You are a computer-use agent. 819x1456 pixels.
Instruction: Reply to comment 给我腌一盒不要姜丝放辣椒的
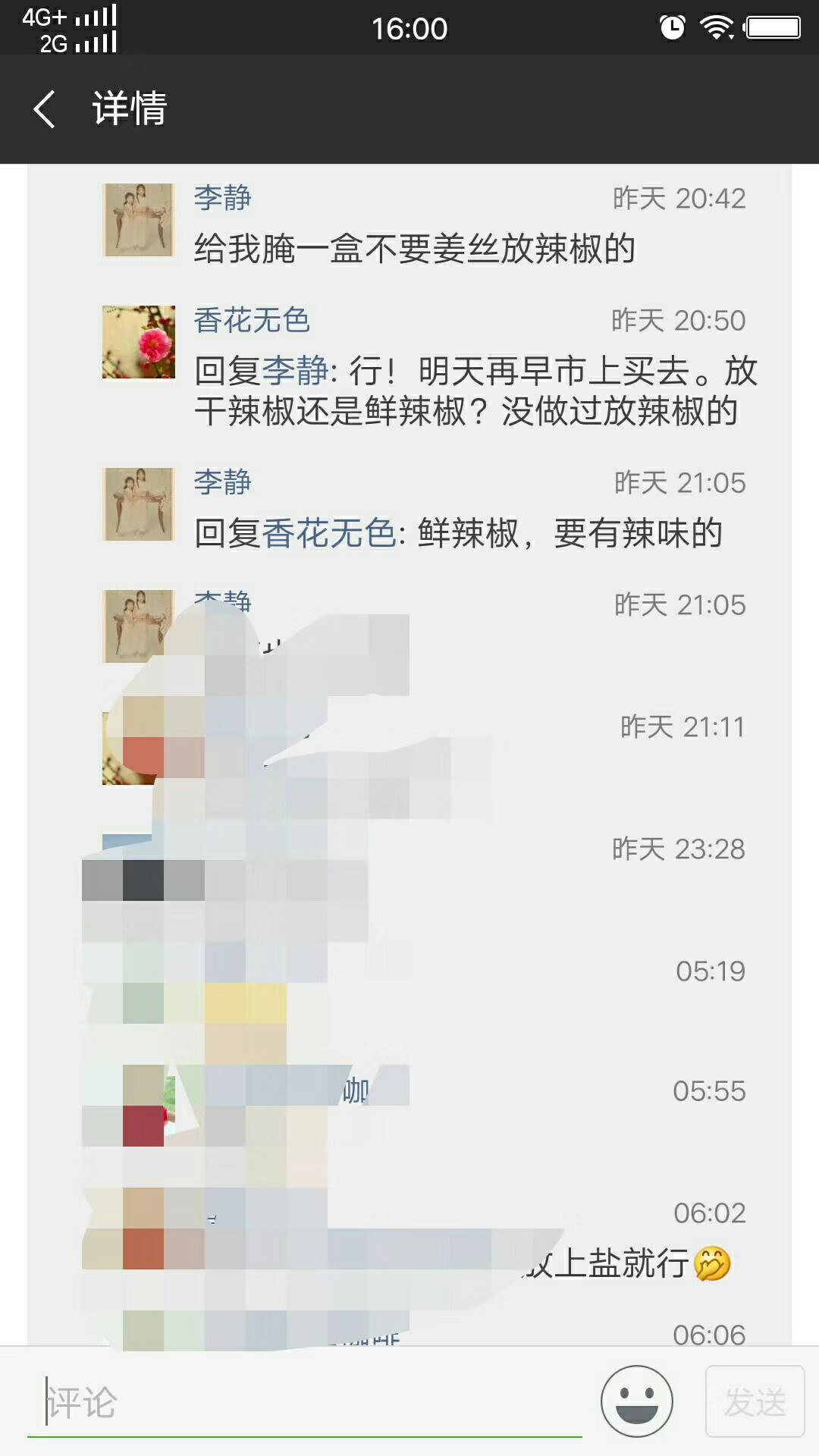click(x=414, y=249)
